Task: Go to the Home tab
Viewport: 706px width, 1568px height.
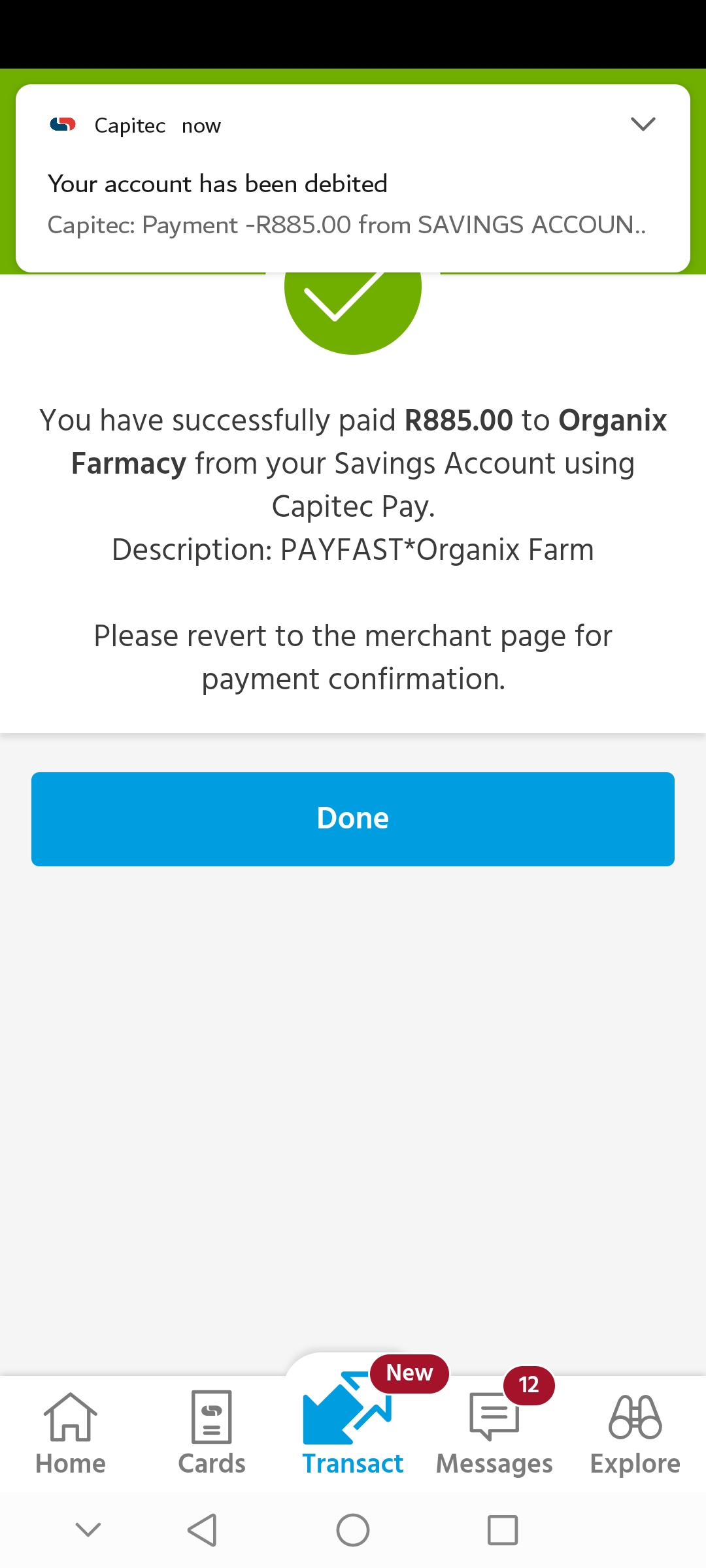Action: point(71,1434)
